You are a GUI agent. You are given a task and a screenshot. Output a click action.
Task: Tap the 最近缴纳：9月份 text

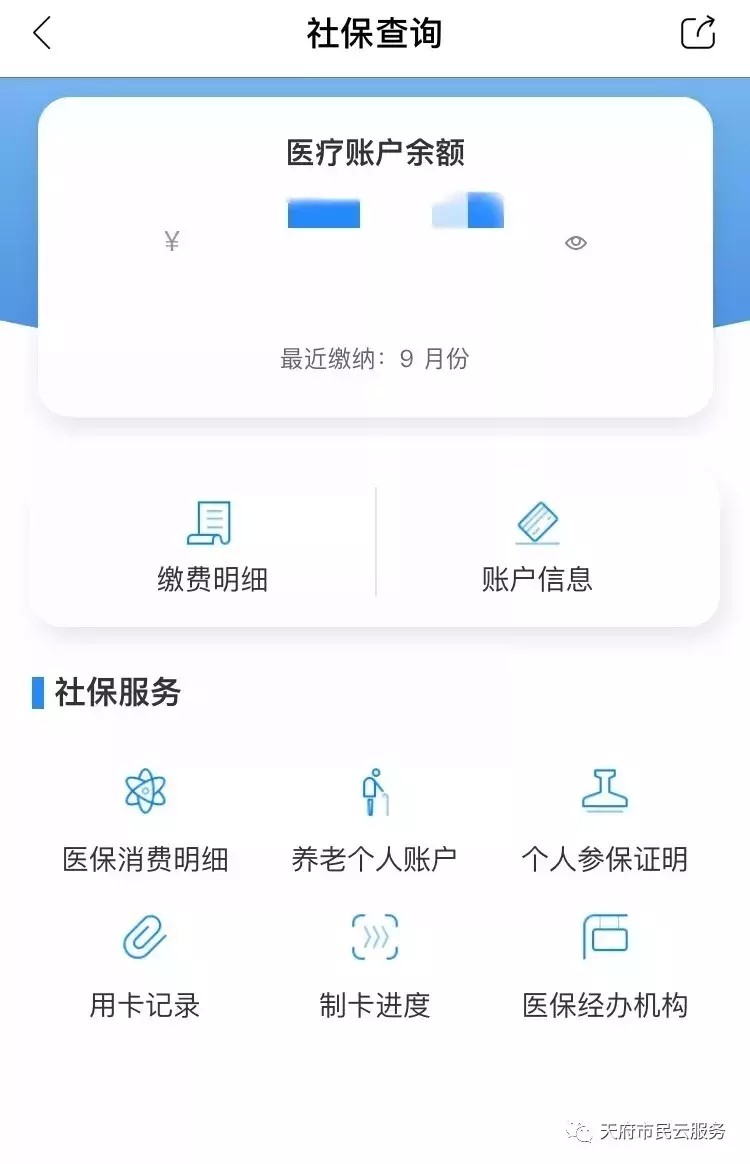[375, 359]
